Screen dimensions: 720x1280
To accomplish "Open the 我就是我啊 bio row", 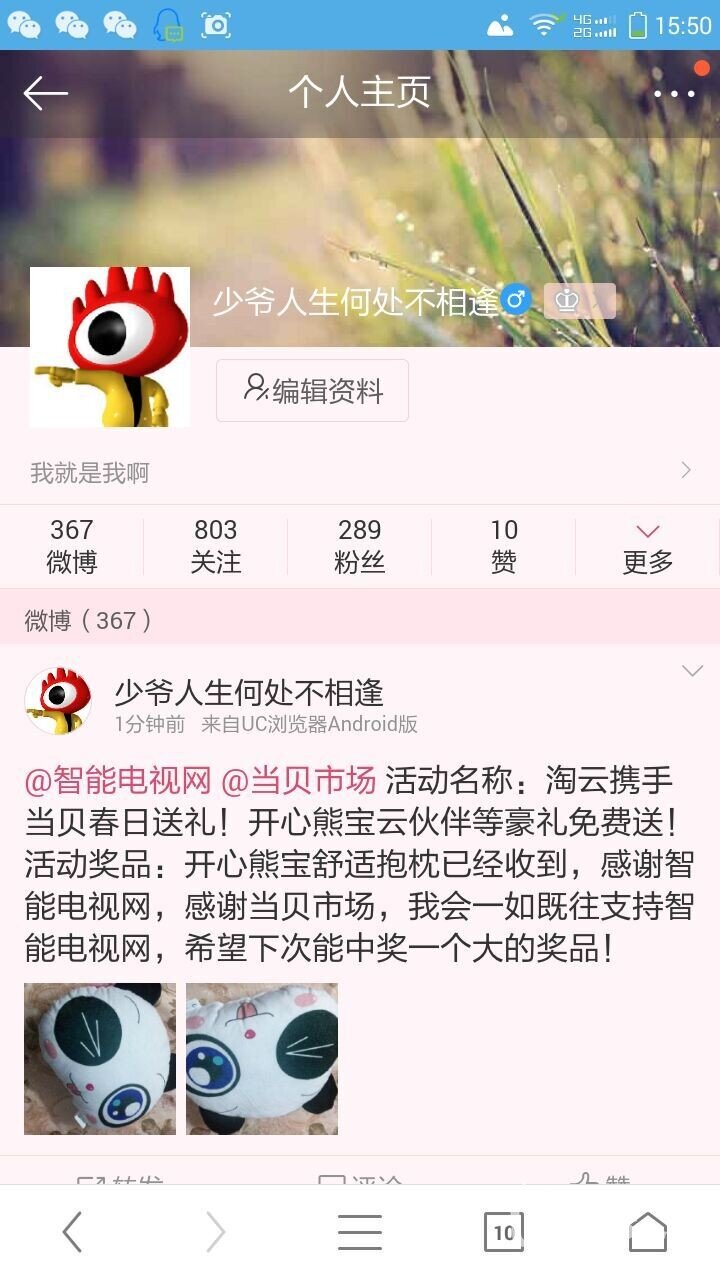I will click(360, 472).
